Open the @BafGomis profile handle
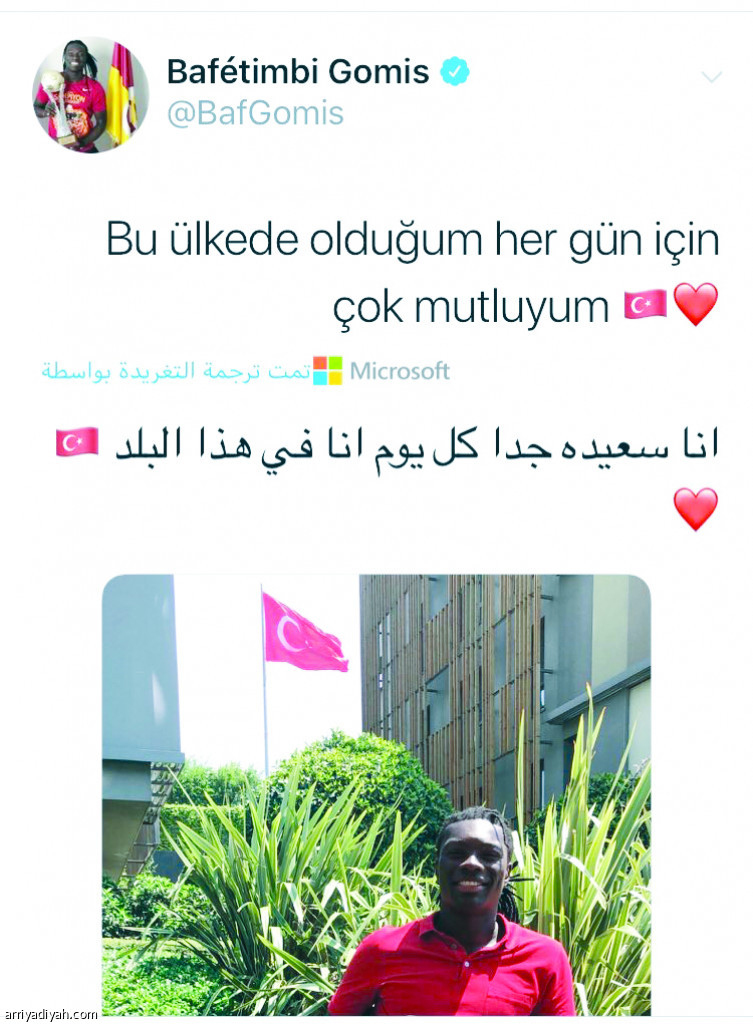Viewport: 753px width, 1024px height. [255, 114]
